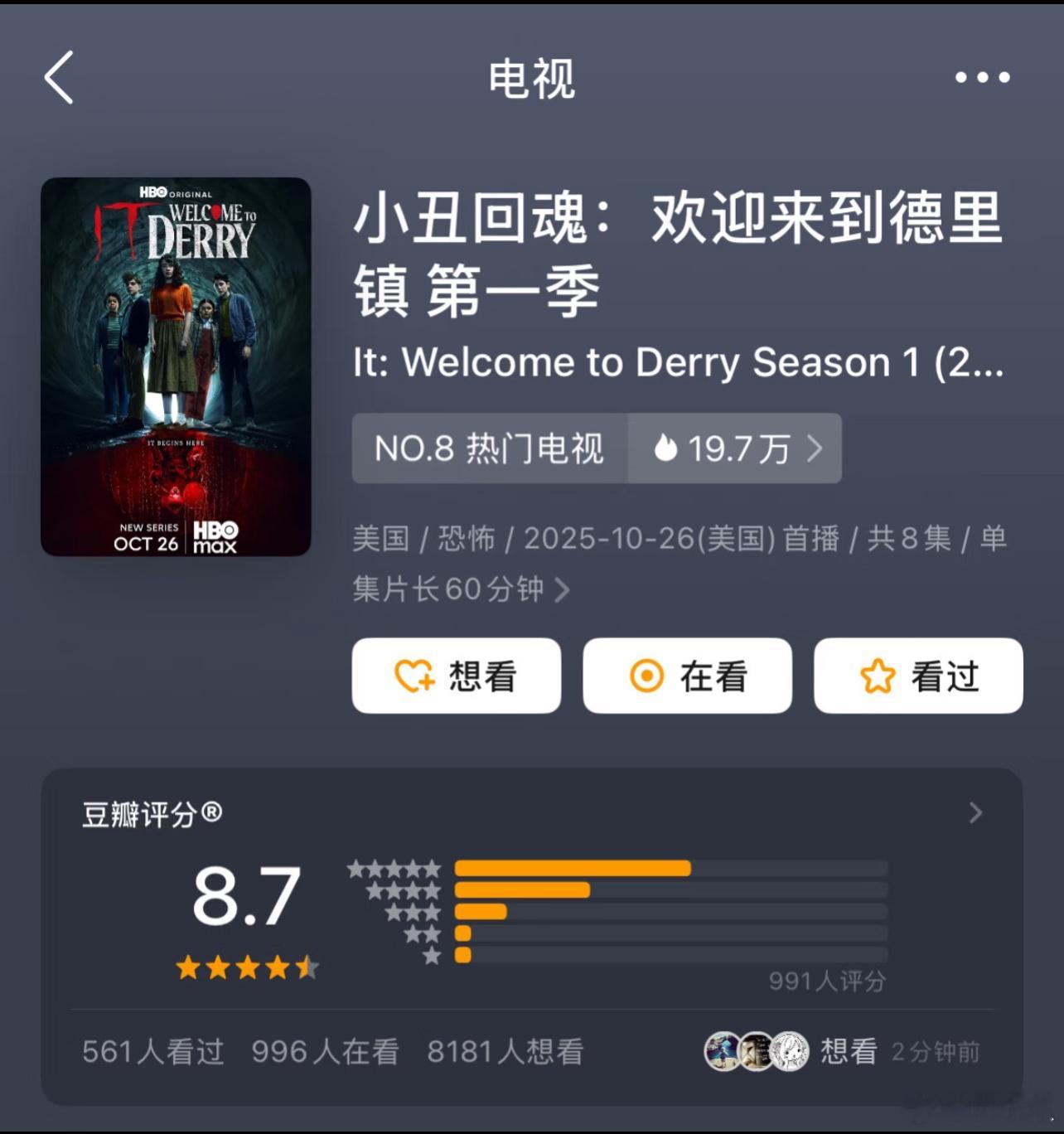Tap the record icon next to 在看

click(x=648, y=676)
